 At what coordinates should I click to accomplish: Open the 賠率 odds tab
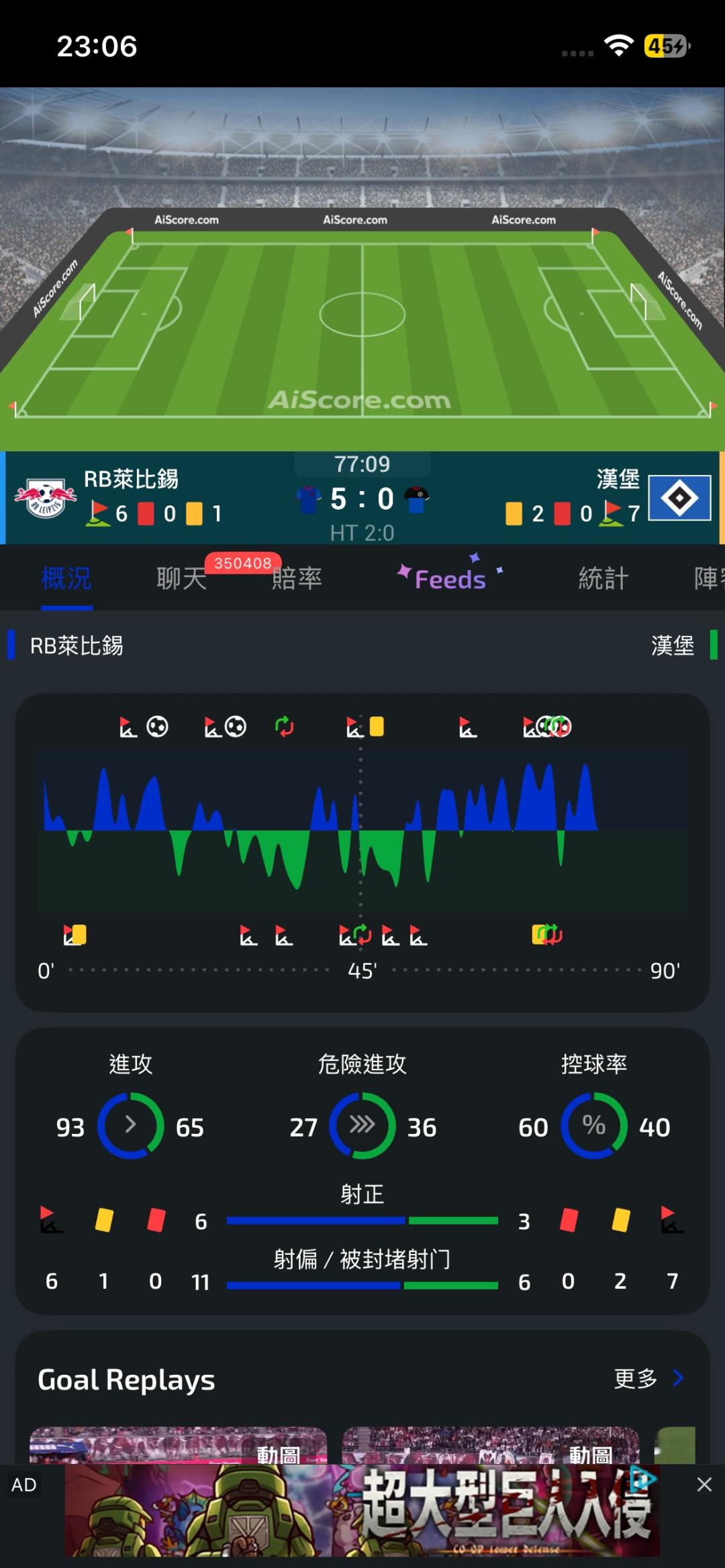pos(297,578)
